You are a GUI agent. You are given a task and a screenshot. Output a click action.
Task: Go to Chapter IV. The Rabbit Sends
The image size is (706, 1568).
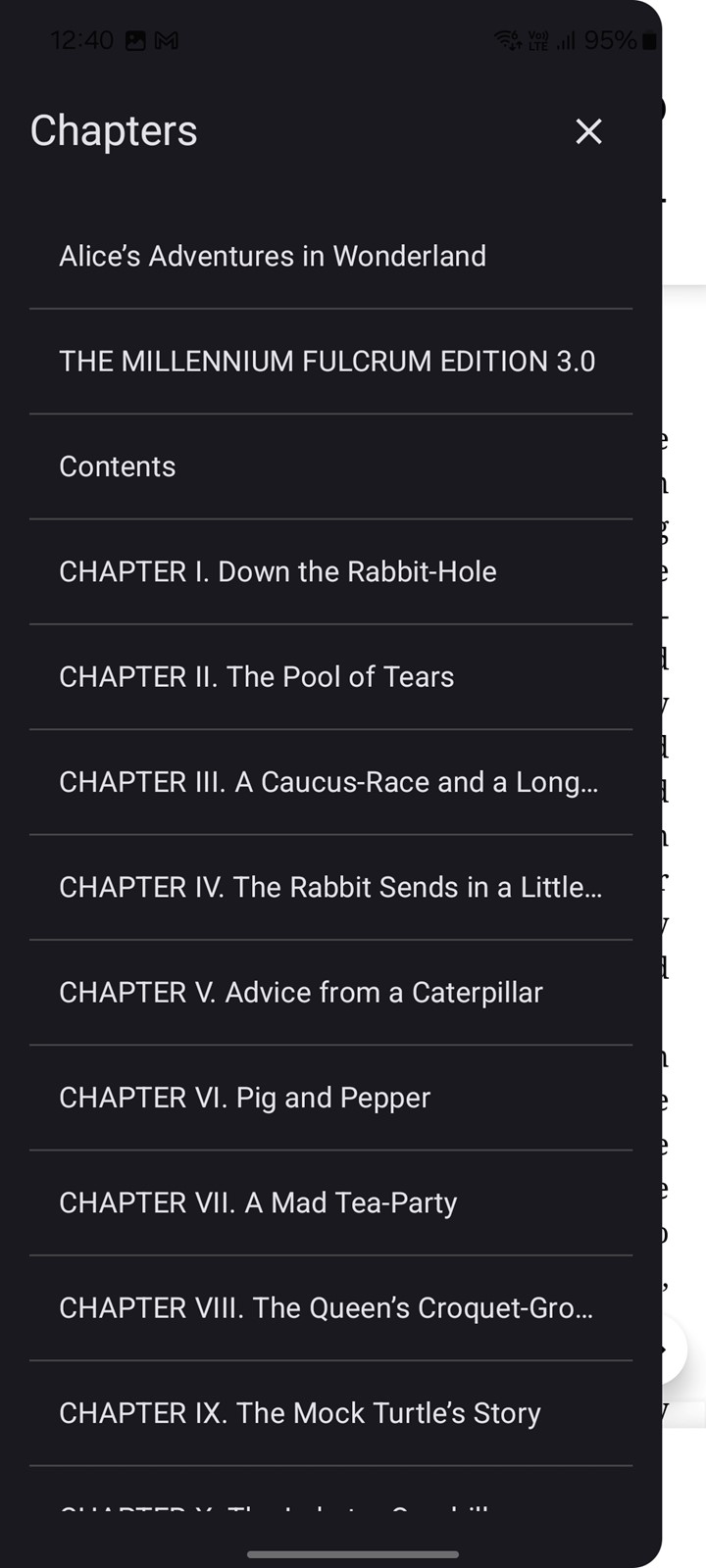[331, 888]
